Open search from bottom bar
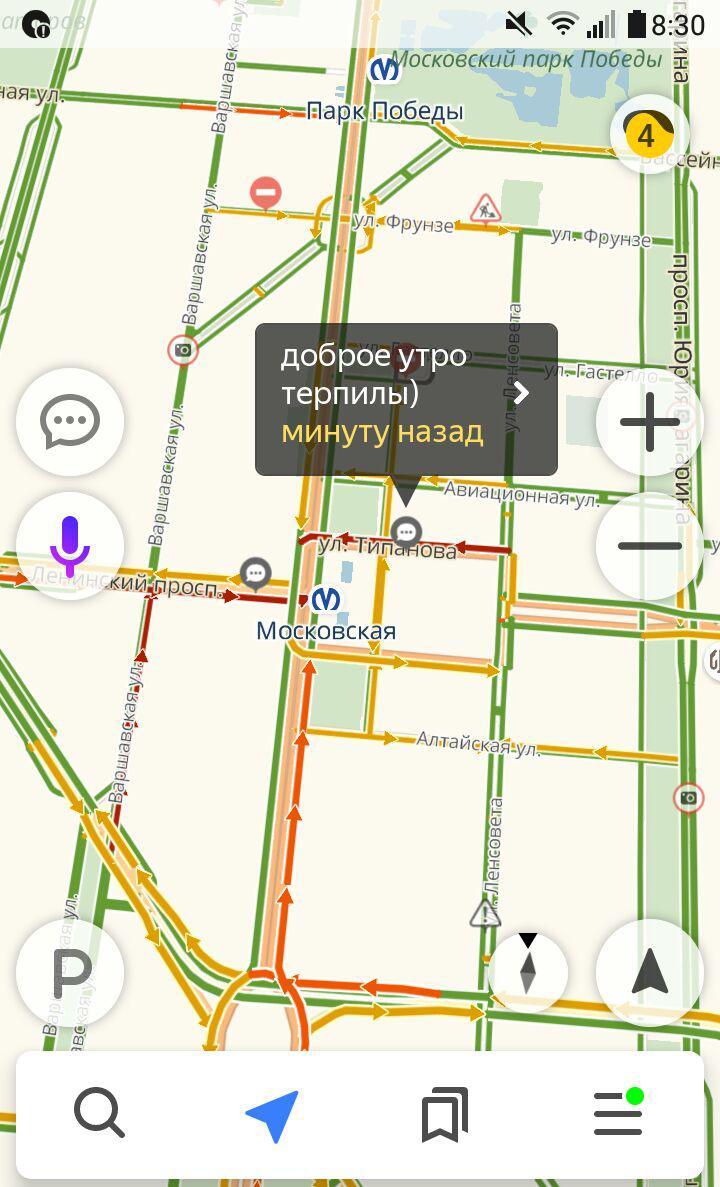 (99, 1114)
